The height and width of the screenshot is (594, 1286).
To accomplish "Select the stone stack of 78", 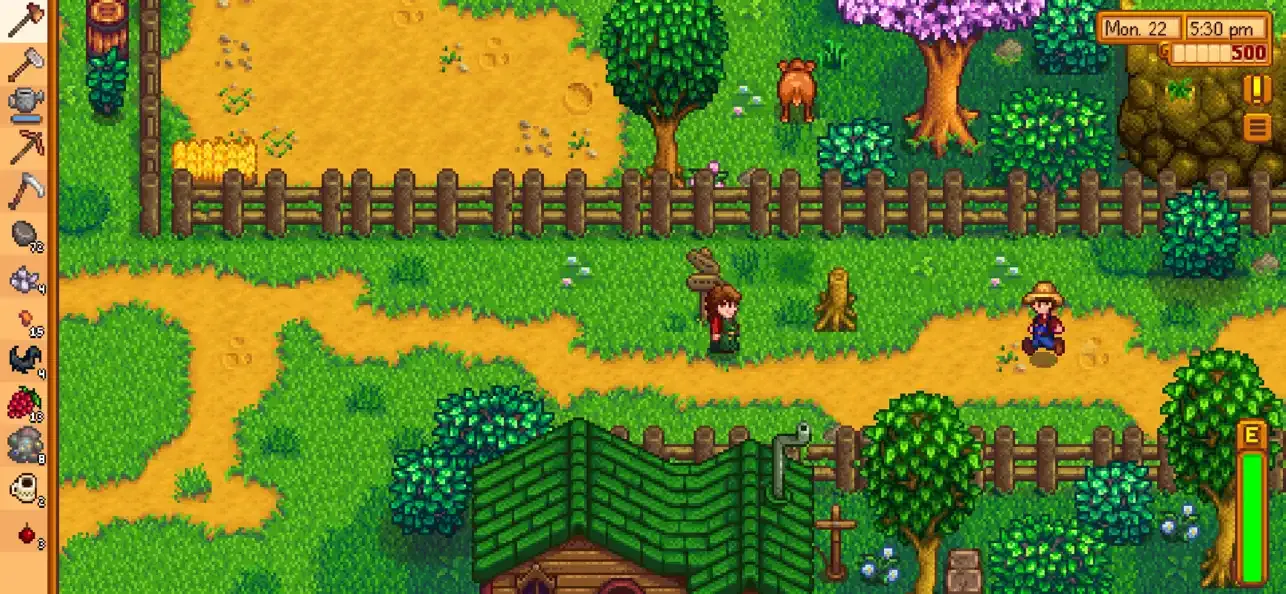I will coord(25,233).
